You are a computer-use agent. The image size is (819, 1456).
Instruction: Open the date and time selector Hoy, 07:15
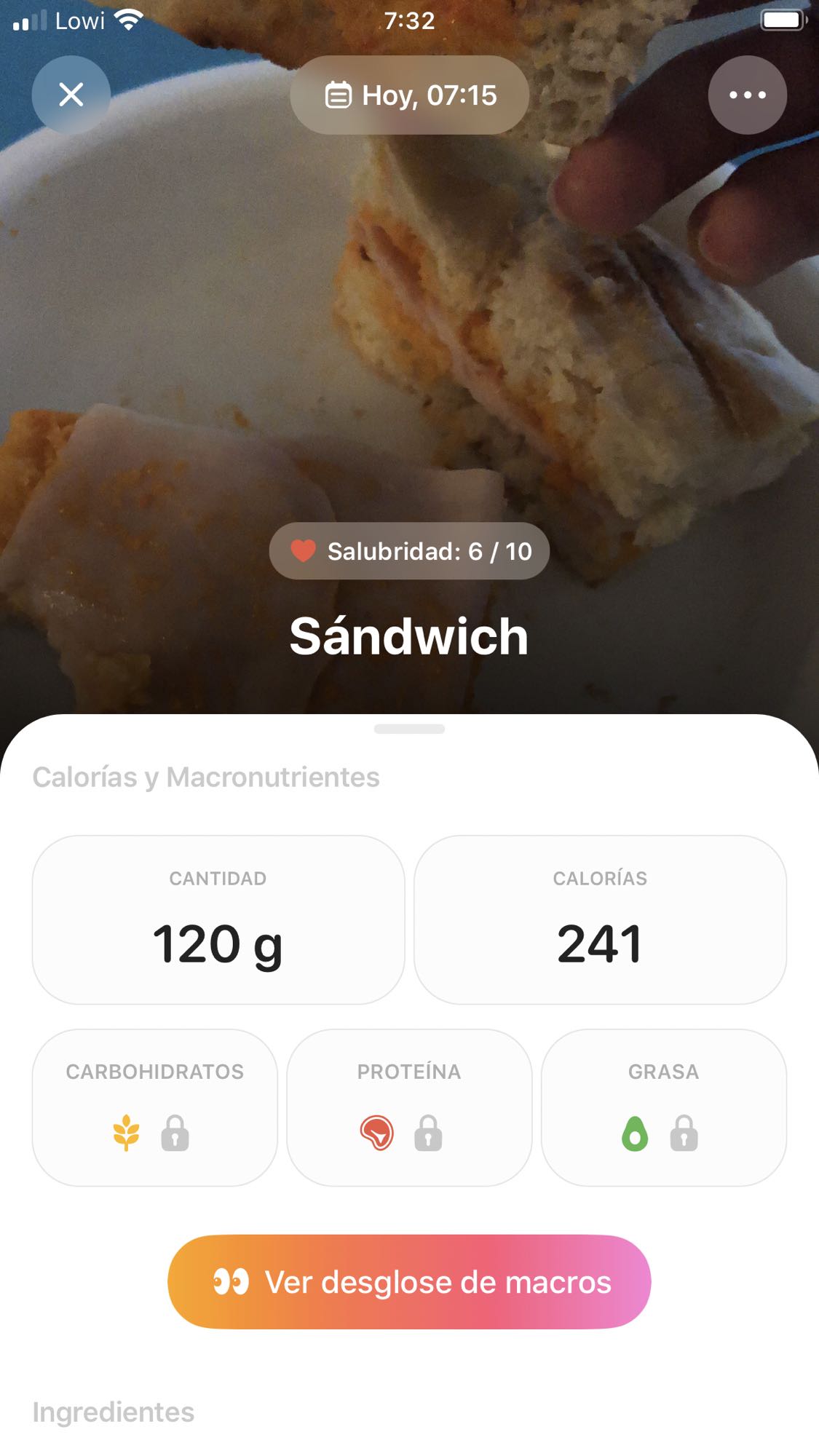409,95
